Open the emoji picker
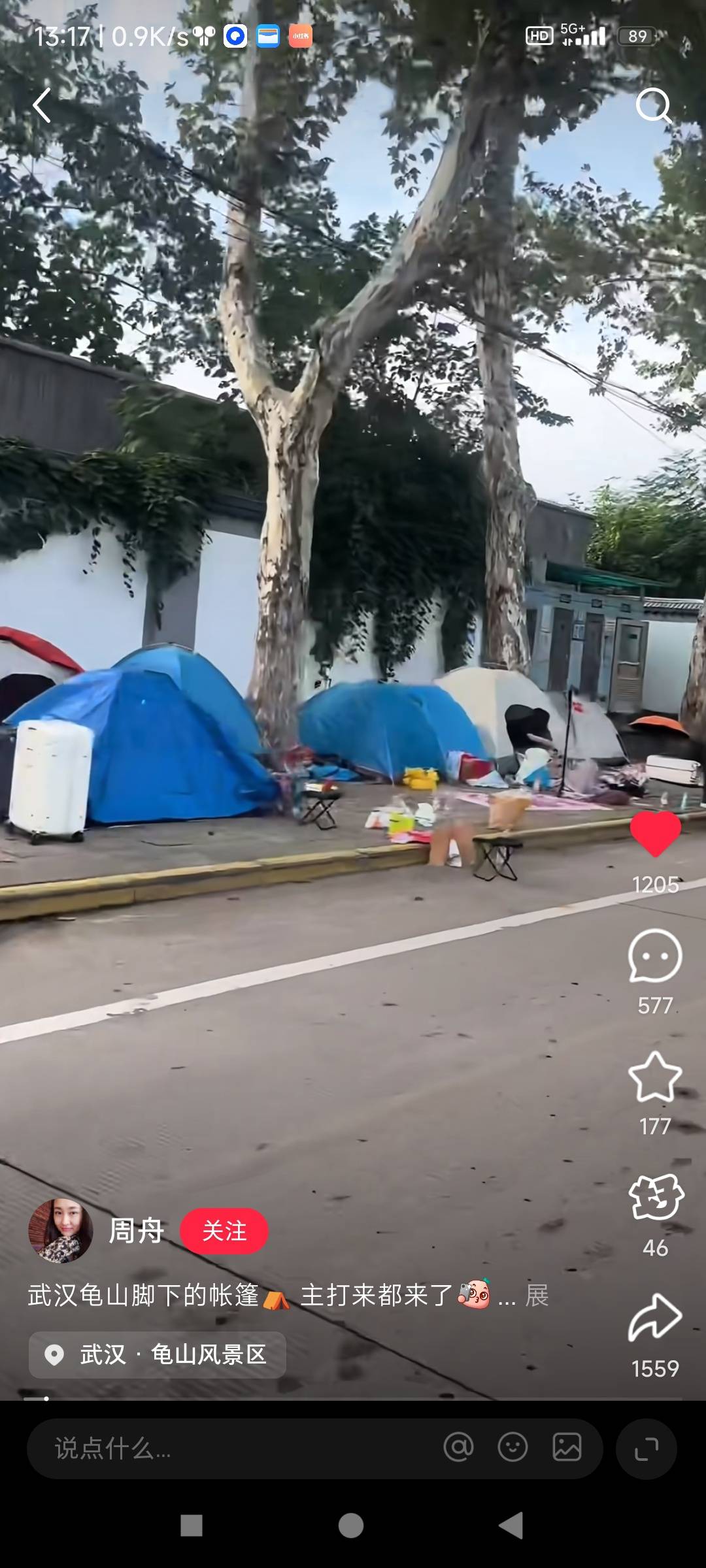The width and height of the screenshot is (706, 1568). tap(513, 1448)
